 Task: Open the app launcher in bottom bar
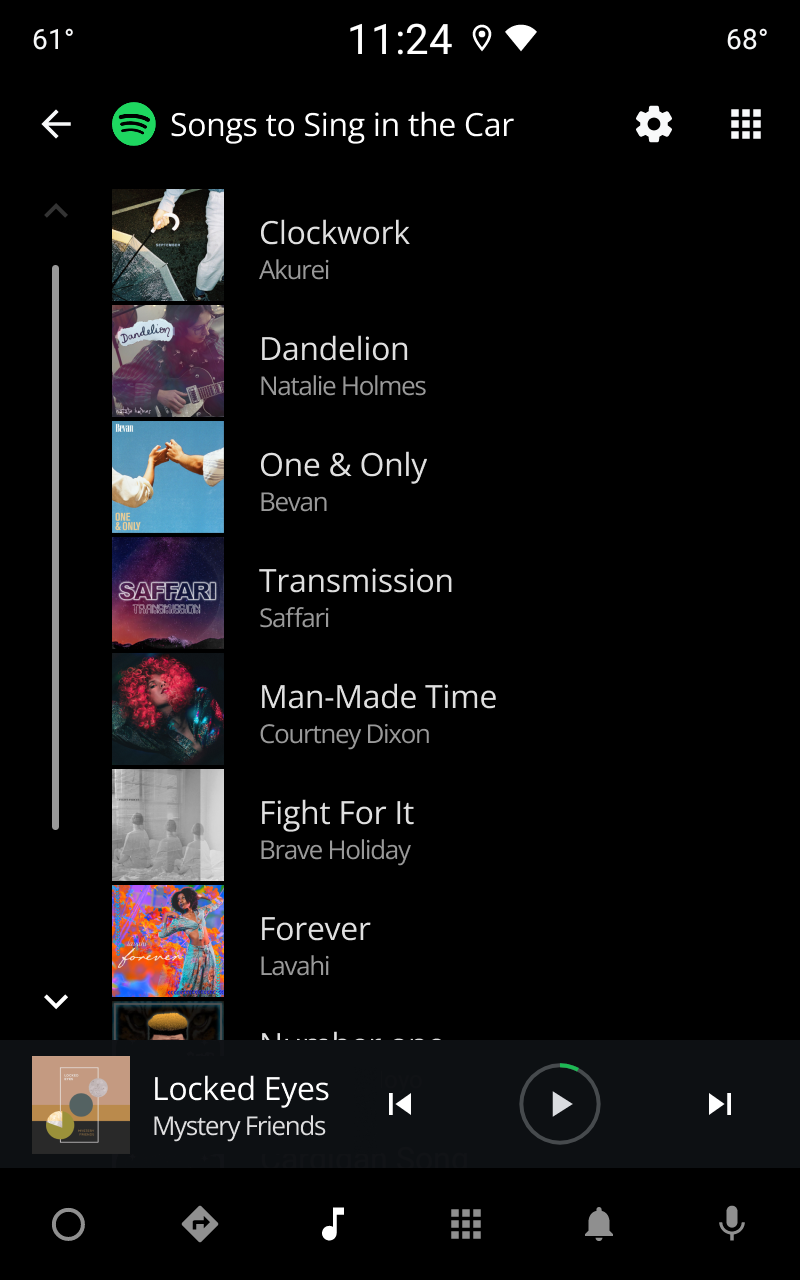tap(466, 1224)
